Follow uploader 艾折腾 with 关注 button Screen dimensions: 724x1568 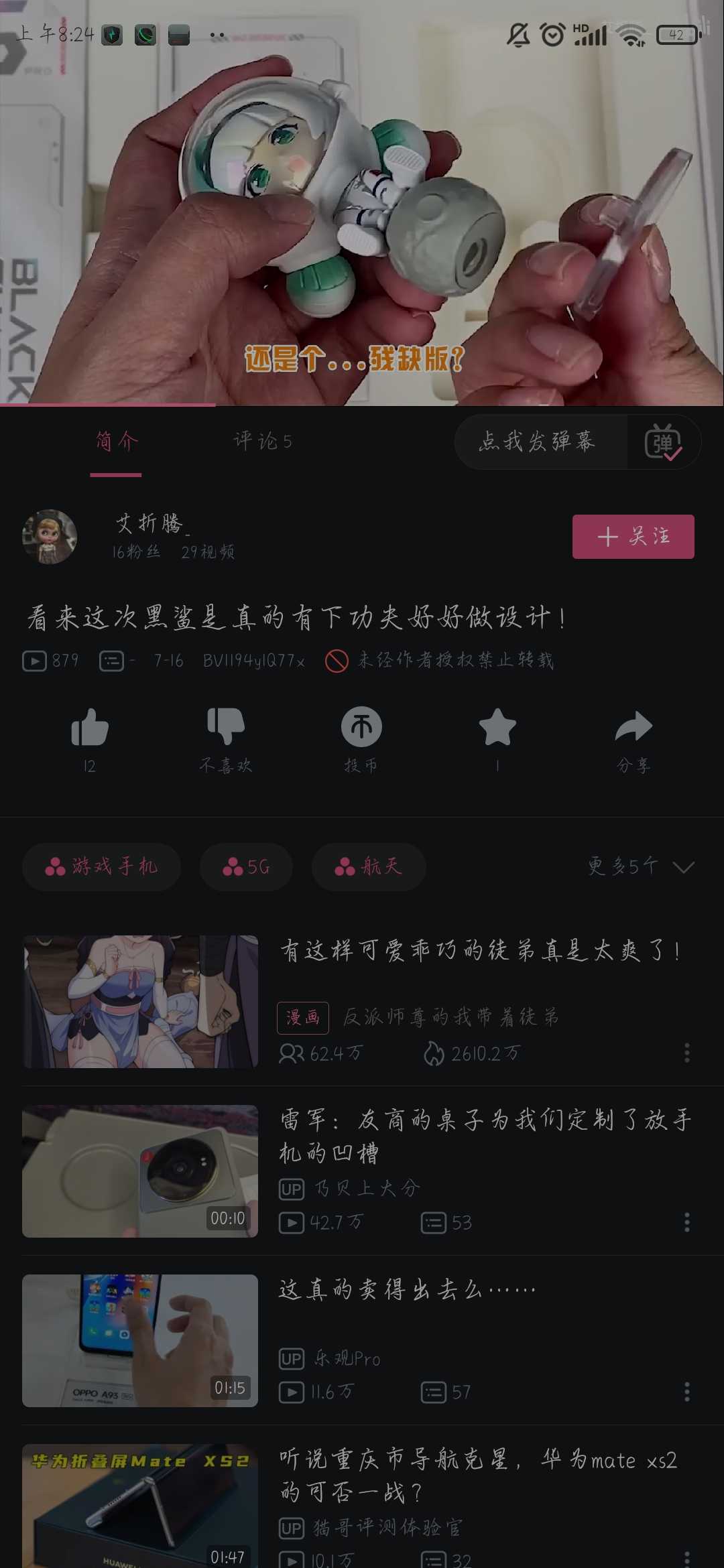[633, 537]
